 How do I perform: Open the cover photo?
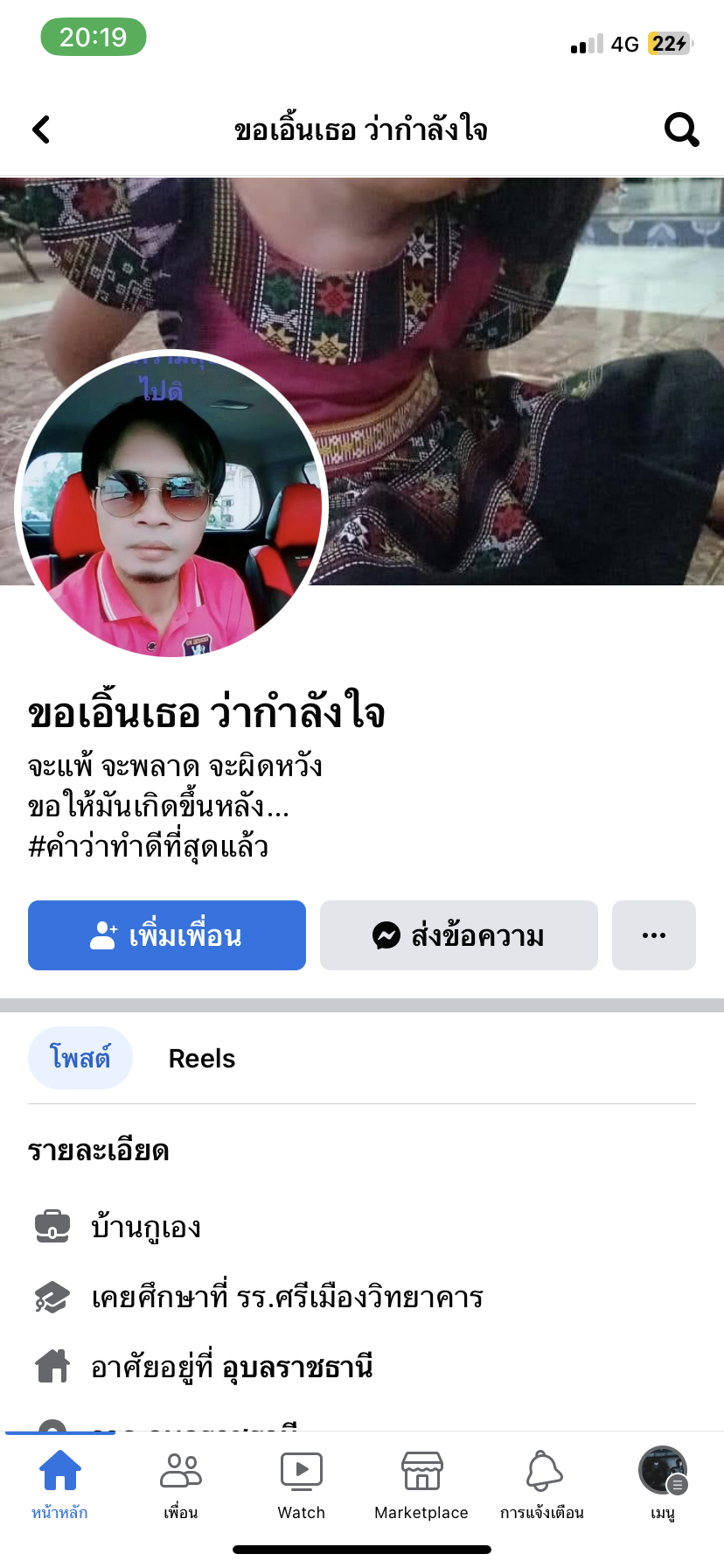pos(525,350)
